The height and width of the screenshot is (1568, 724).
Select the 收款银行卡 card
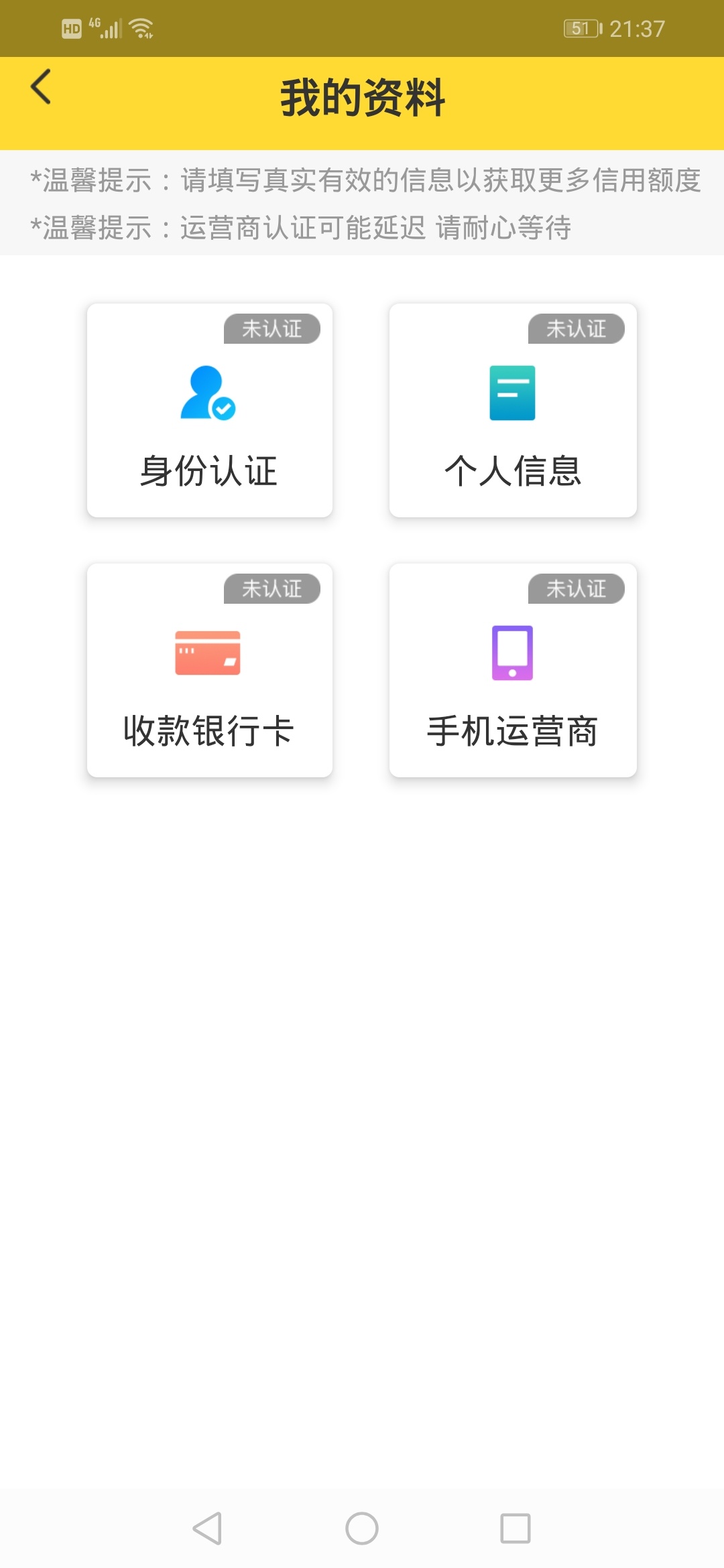(210, 670)
